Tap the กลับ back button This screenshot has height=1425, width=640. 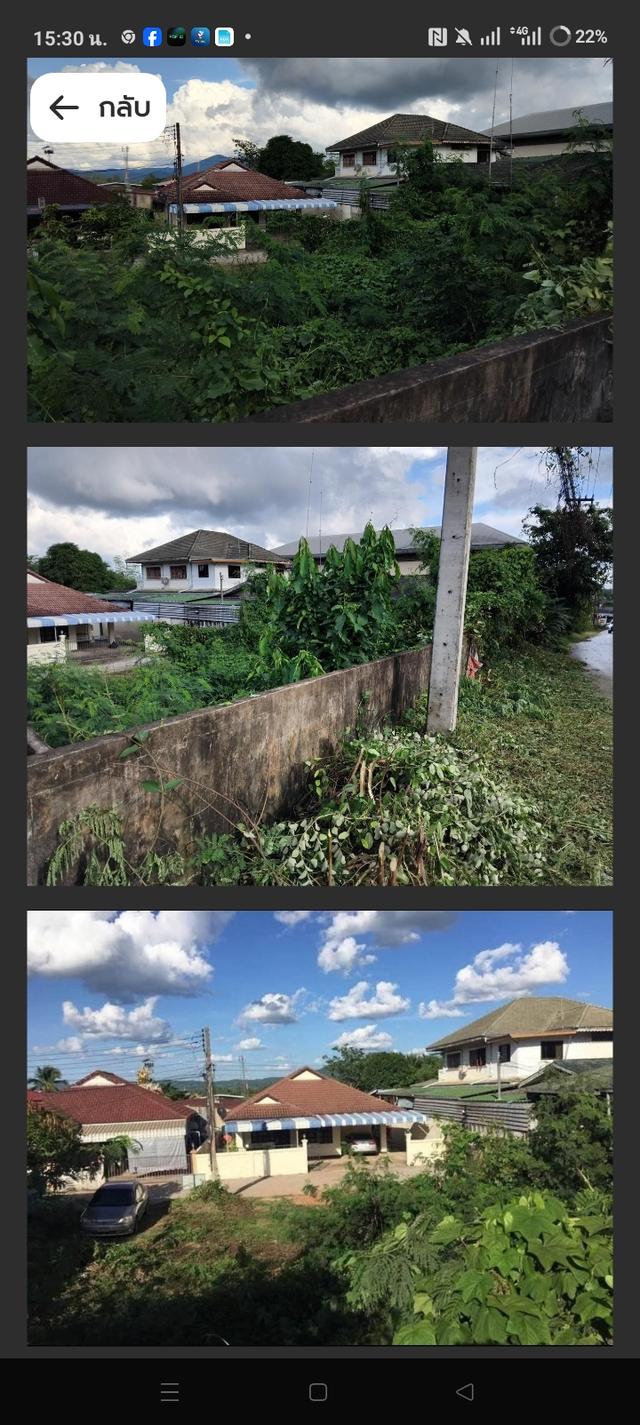(98, 108)
